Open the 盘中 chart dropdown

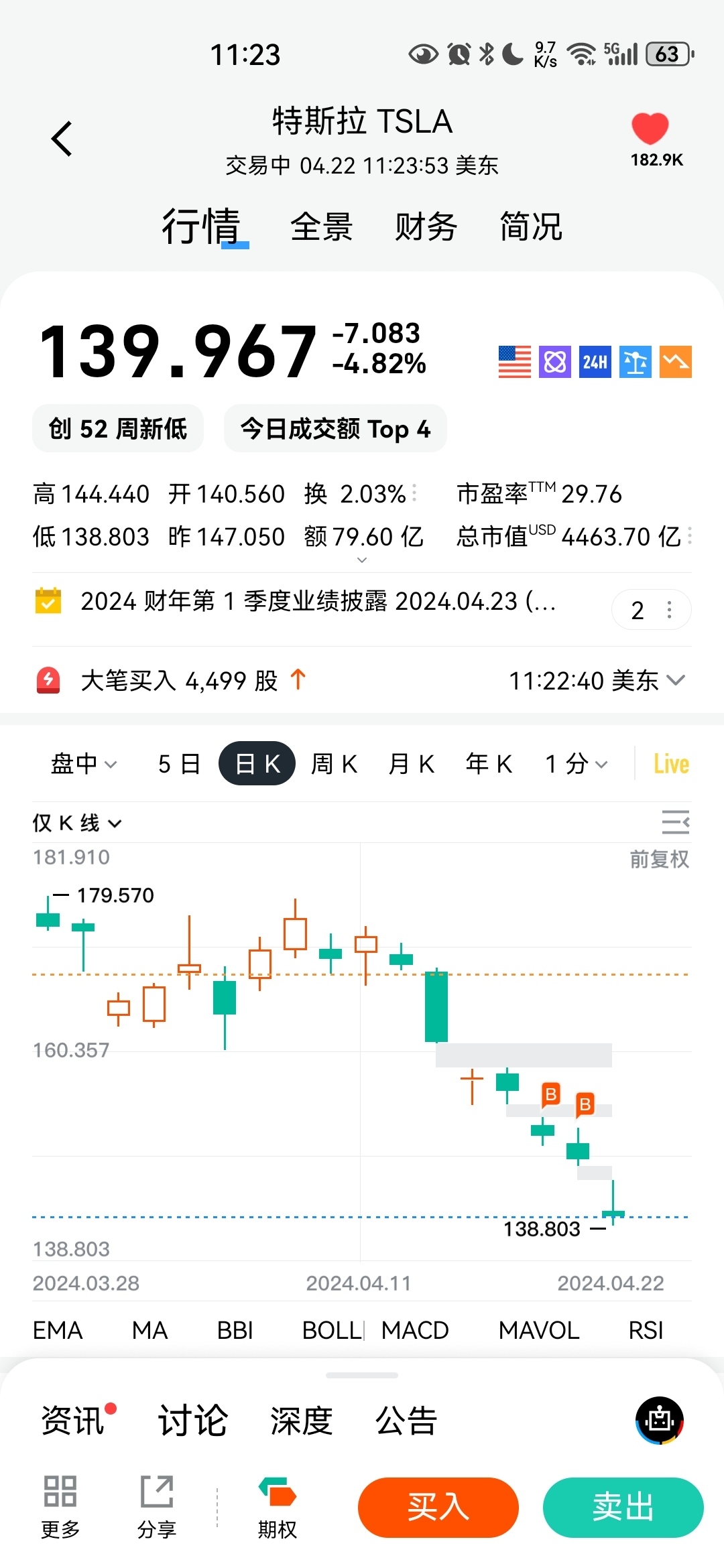83,764
